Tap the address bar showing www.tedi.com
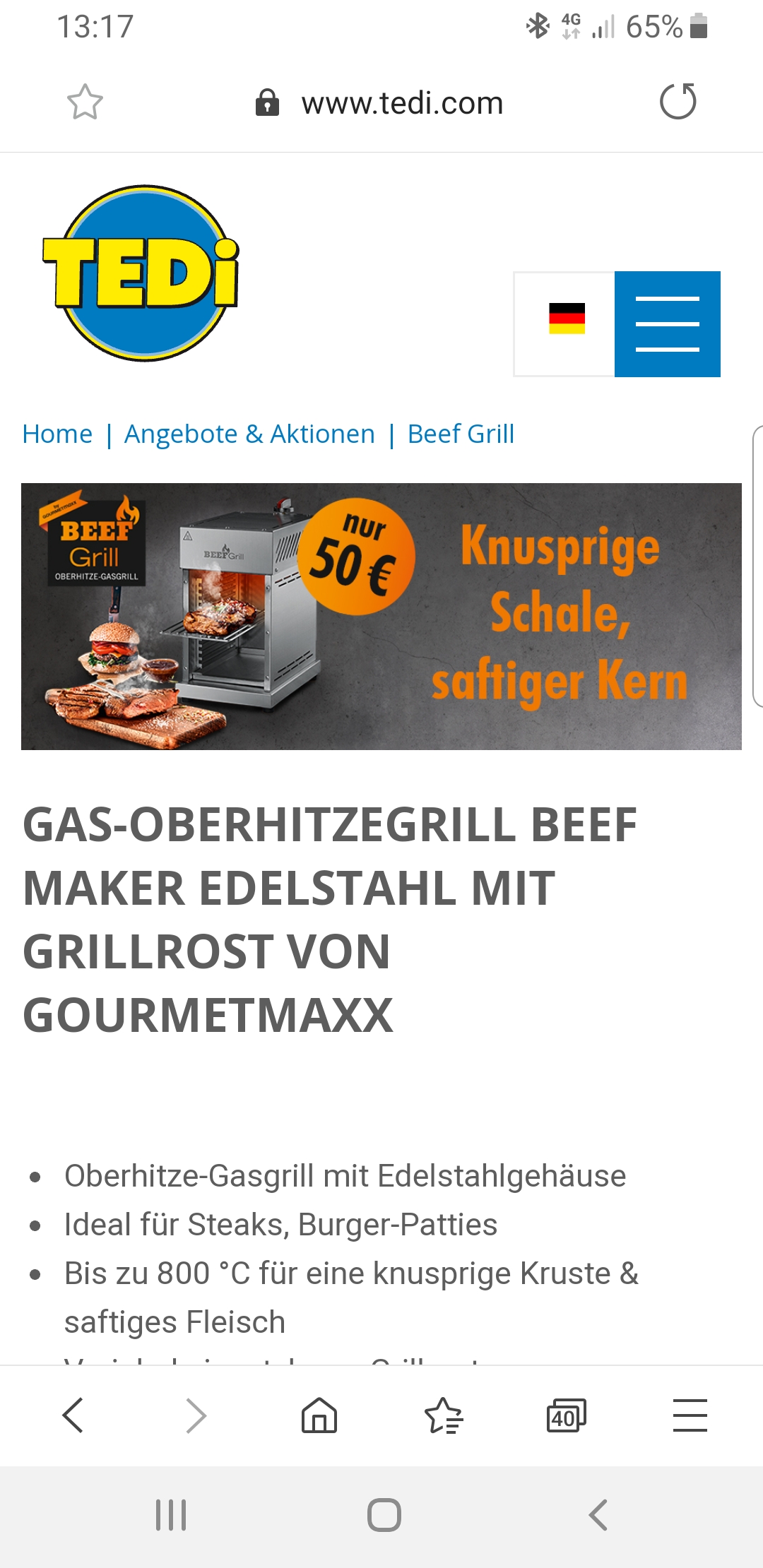The height and width of the screenshot is (1568, 763). pos(401,103)
